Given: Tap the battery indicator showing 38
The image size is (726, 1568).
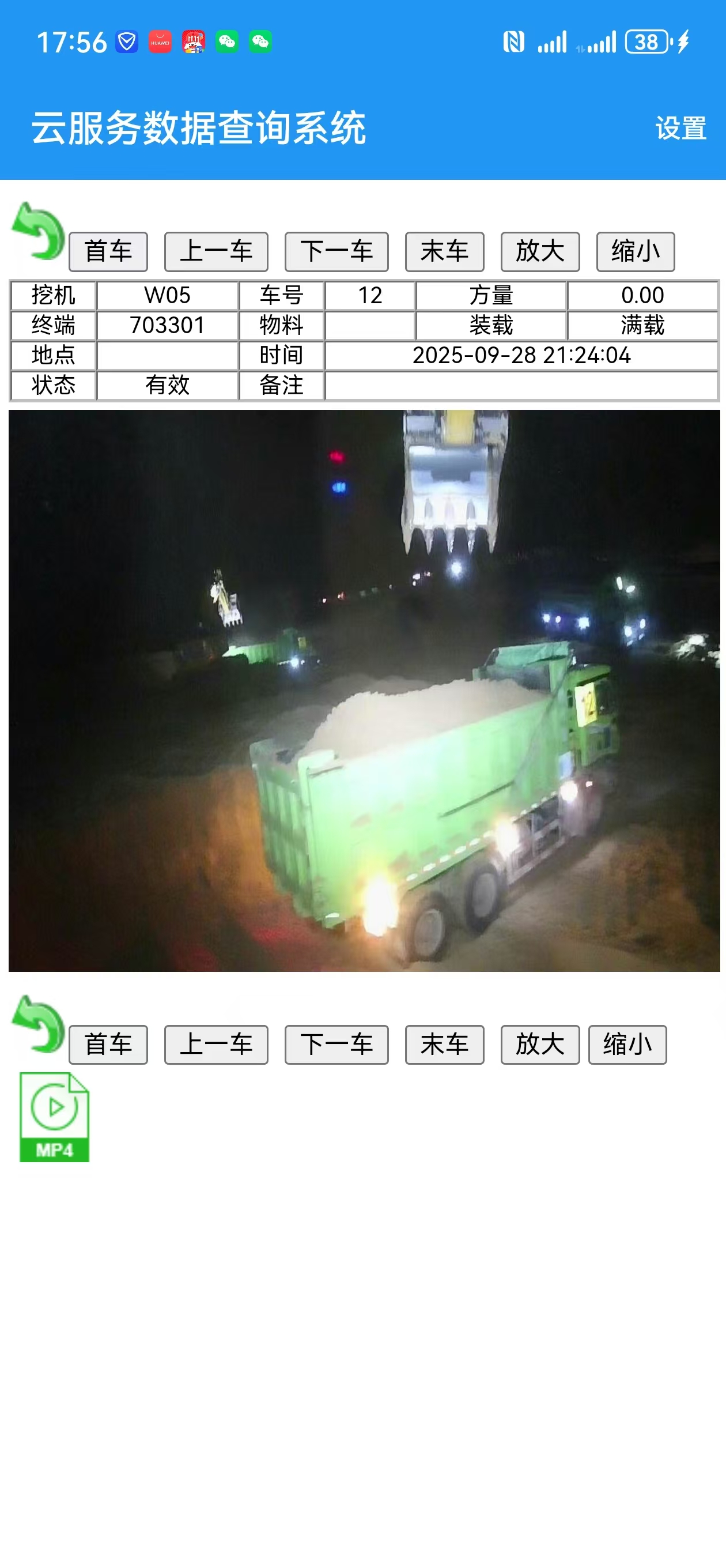Looking at the screenshot, I should pos(646,42).
